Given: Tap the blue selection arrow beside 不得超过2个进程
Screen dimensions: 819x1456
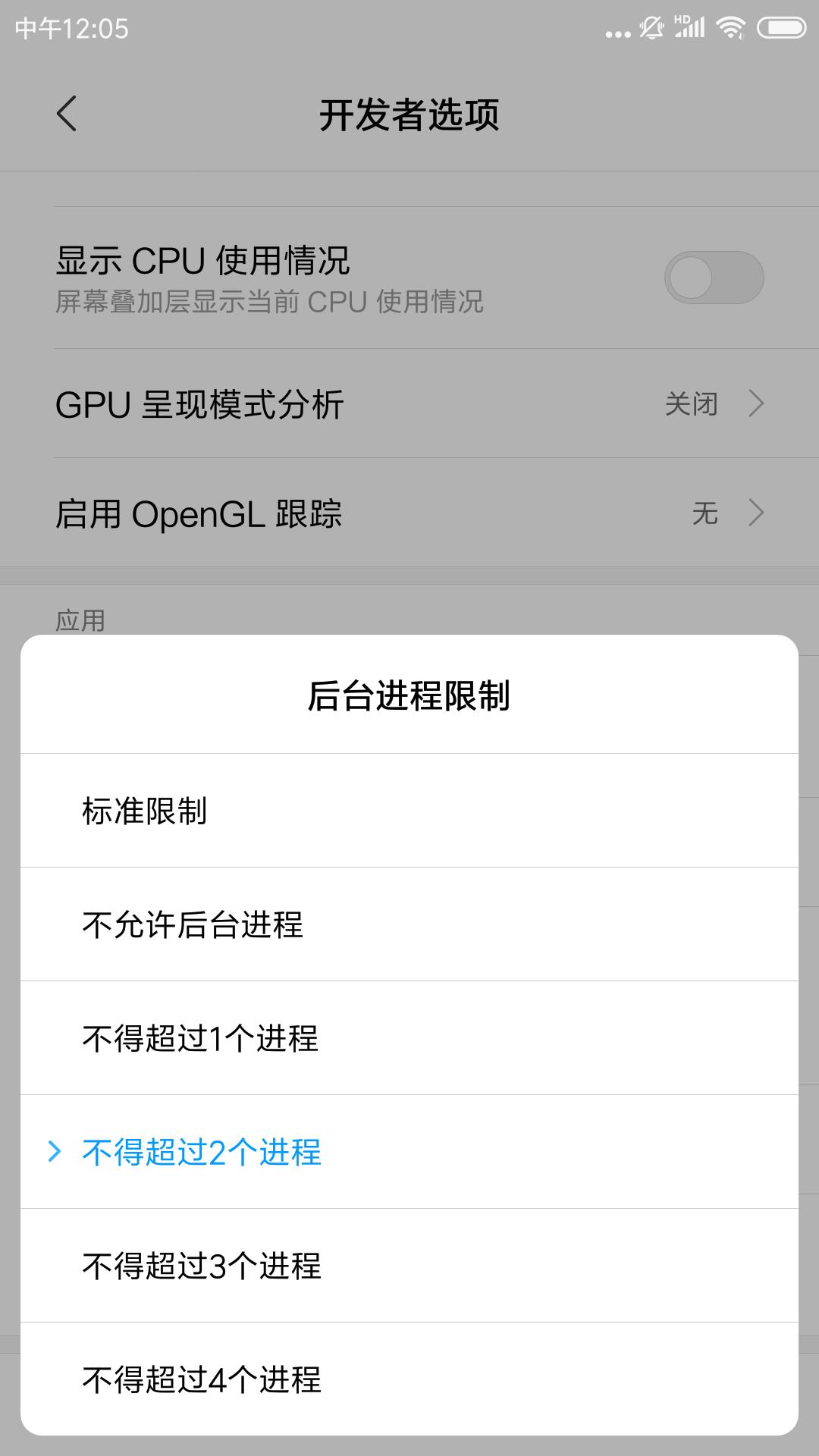Looking at the screenshot, I should click(x=53, y=1153).
